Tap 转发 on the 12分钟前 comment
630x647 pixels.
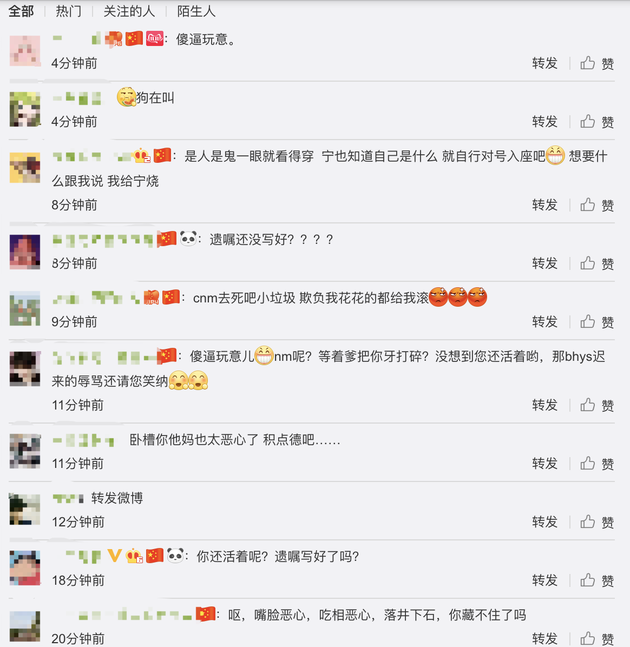pos(545,522)
